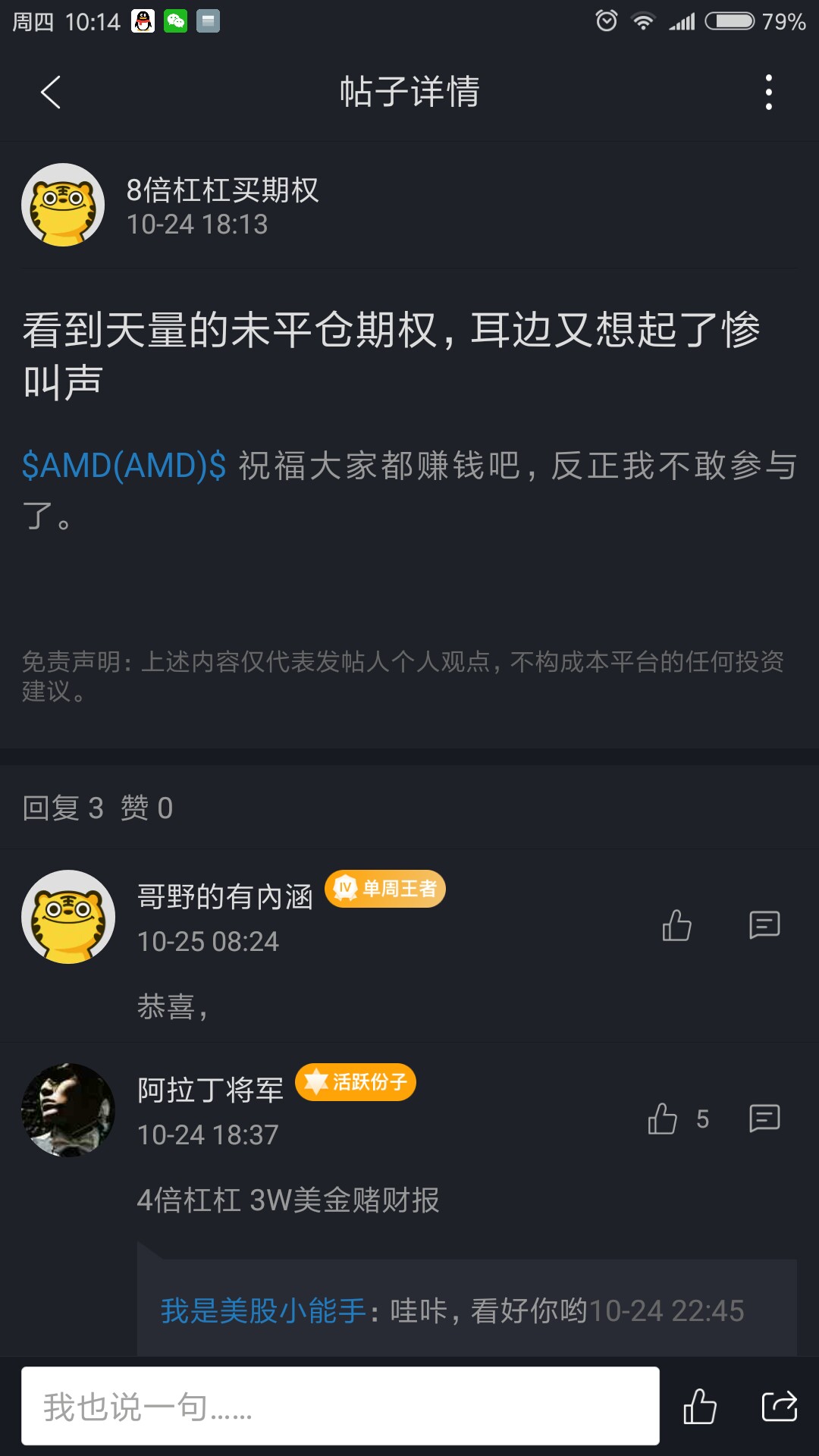The width and height of the screenshot is (819, 1456).
Task: Like the comment by 哥野的有内涵
Action: tap(676, 925)
